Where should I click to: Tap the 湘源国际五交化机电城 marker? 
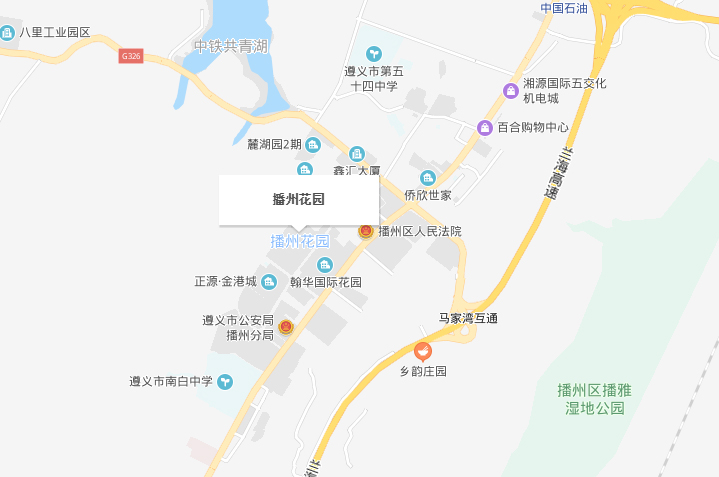[x=510, y=92]
